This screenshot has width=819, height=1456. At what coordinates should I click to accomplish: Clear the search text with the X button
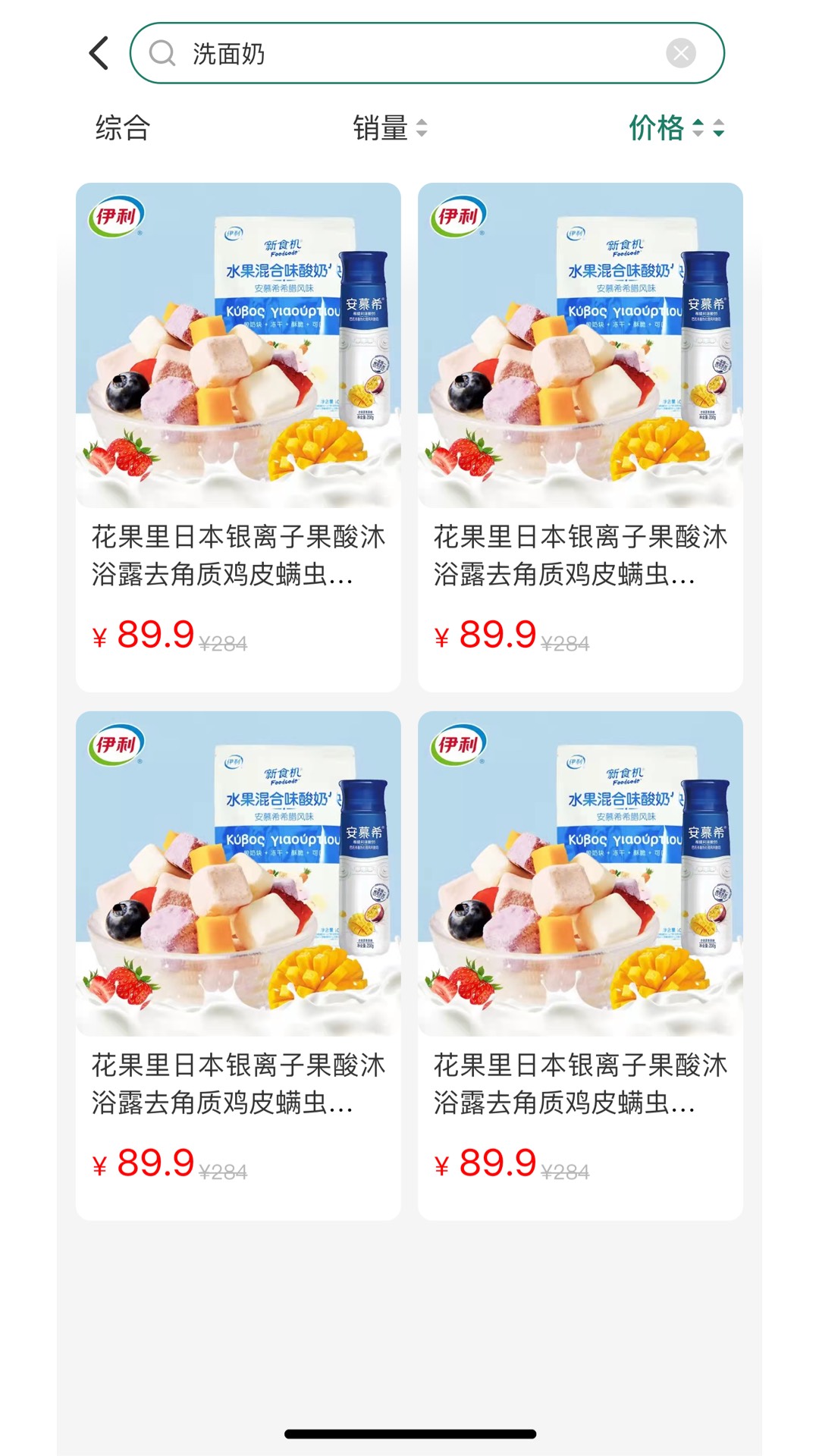680,53
